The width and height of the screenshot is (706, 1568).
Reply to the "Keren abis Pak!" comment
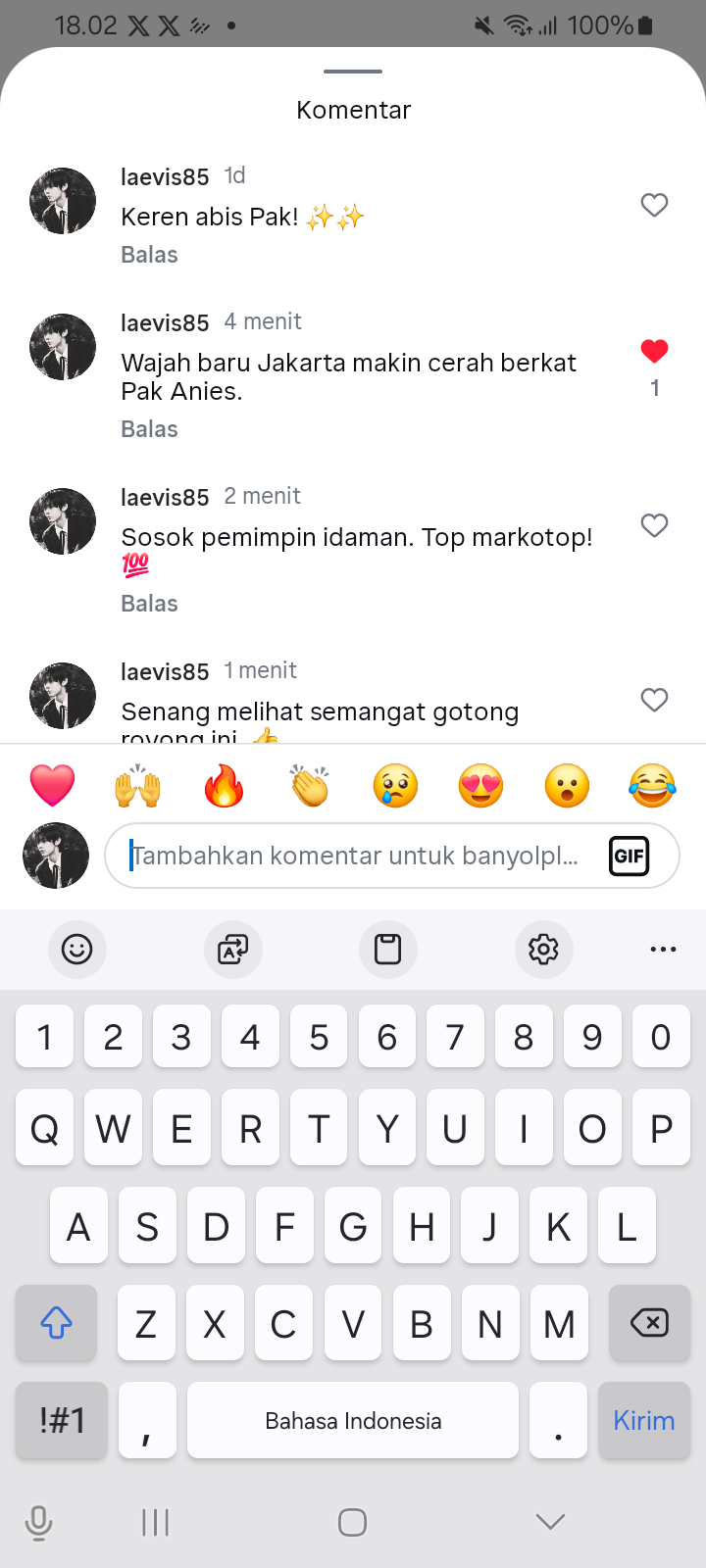coord(149,255)
